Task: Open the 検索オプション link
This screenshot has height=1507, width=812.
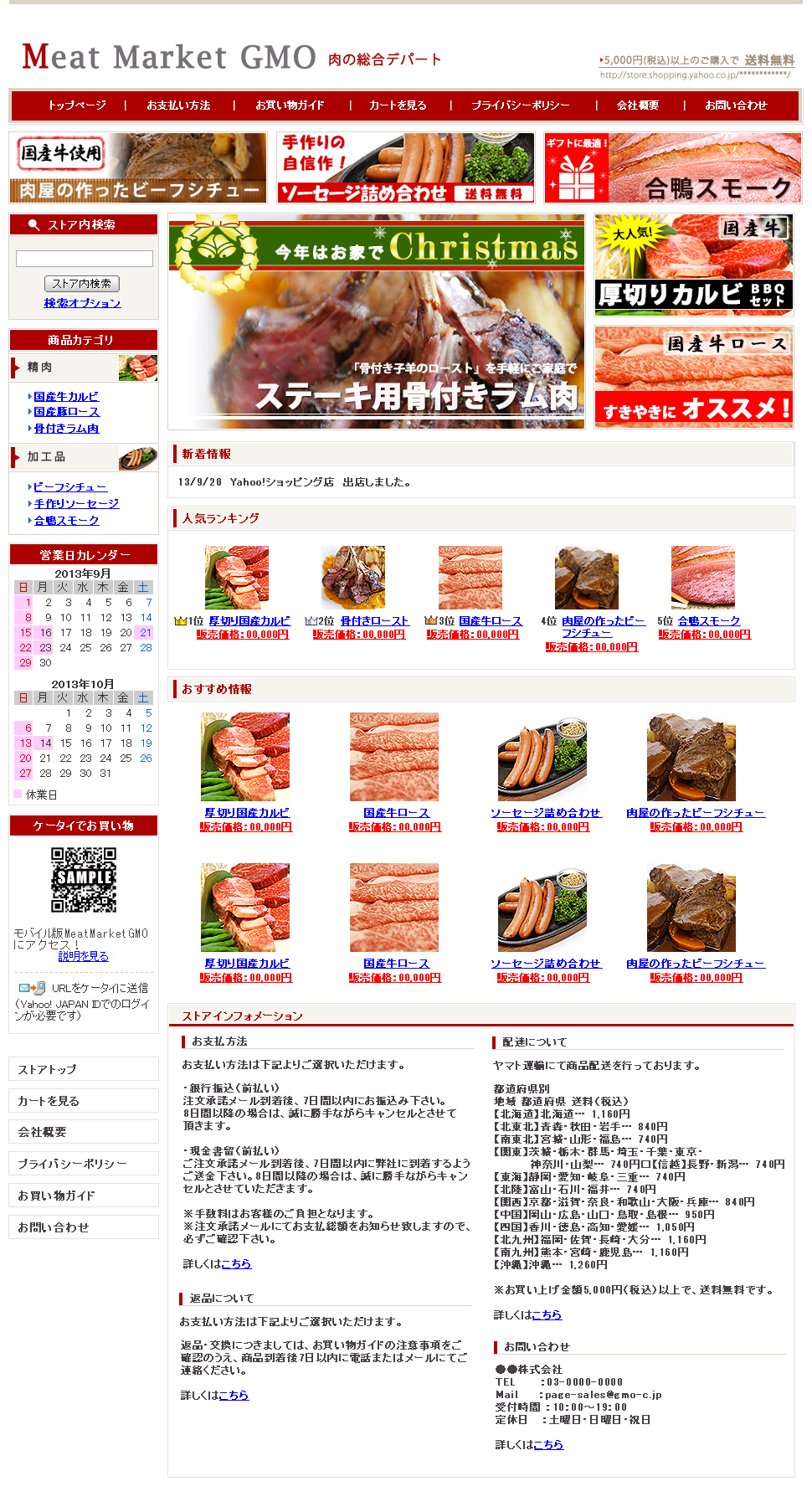Action: coord(83,303)
